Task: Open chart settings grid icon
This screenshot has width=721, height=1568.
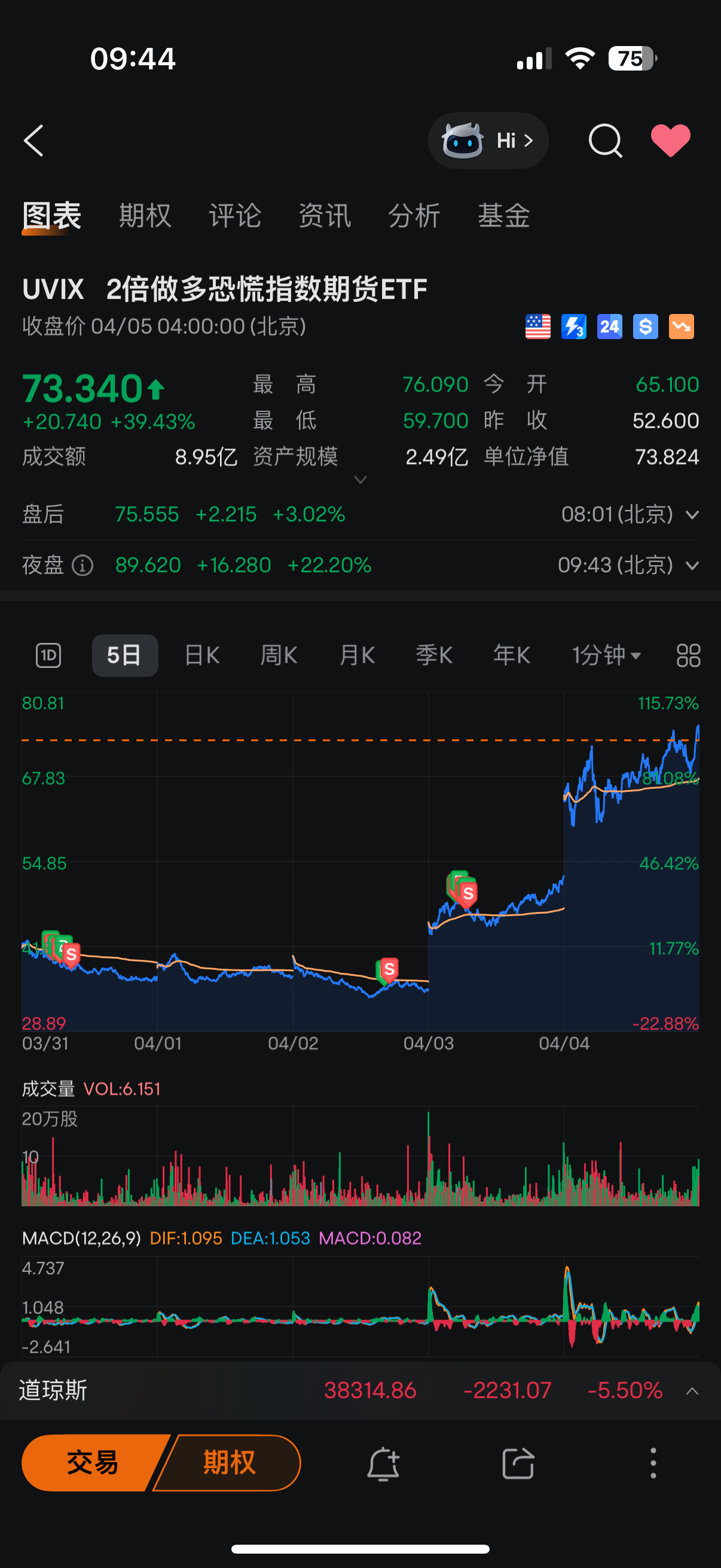Action: coord(688,655)
